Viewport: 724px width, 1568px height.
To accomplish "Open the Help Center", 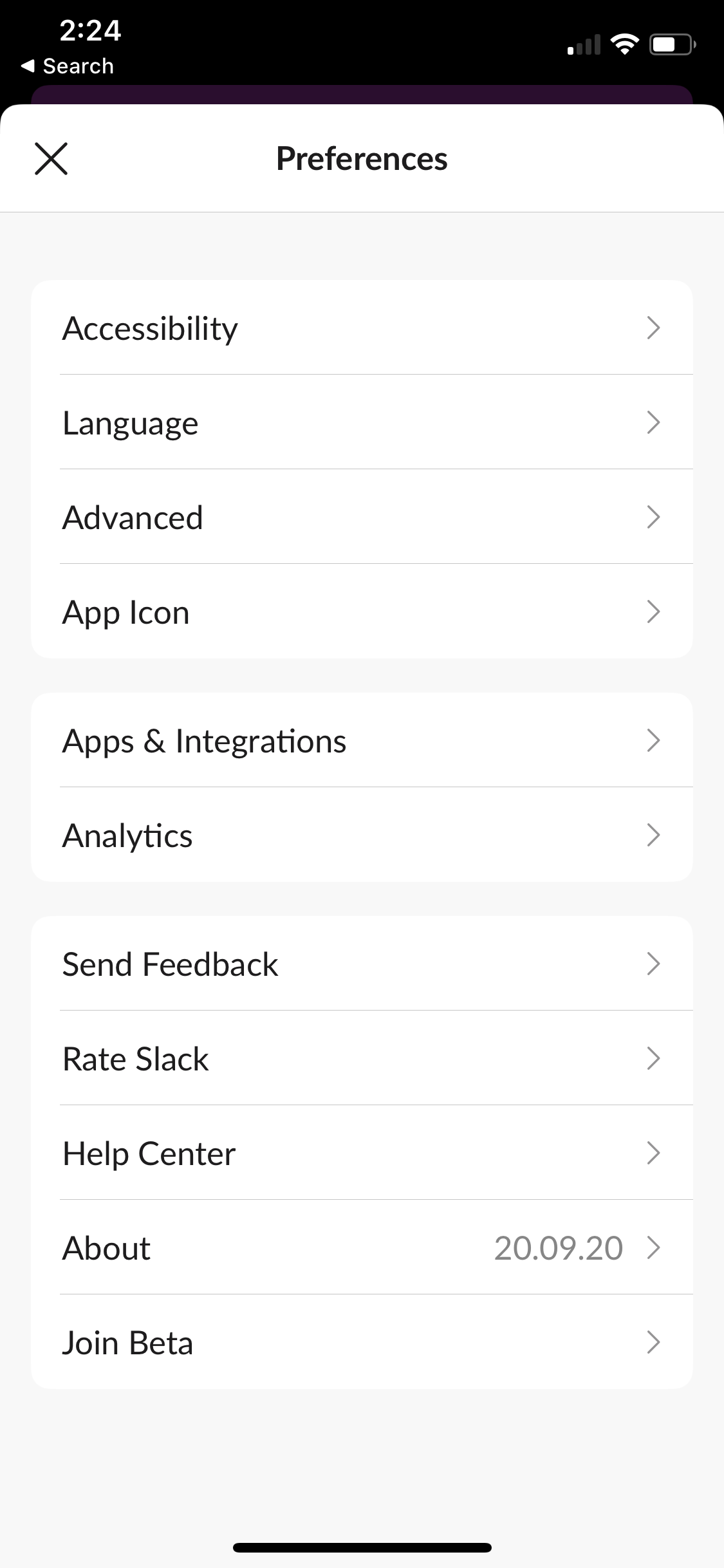I will [362, 1153].
